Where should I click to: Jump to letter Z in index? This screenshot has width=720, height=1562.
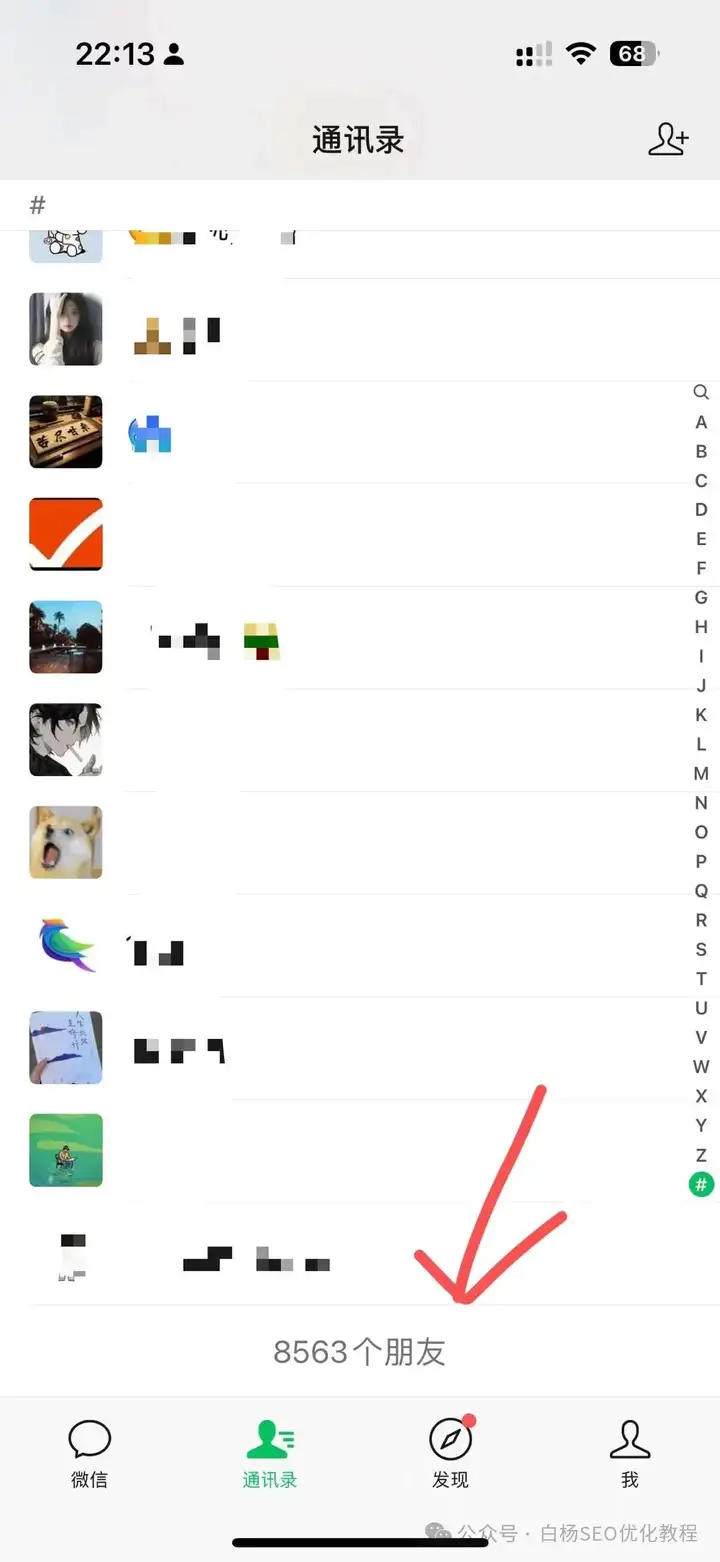pos(701,1155)
